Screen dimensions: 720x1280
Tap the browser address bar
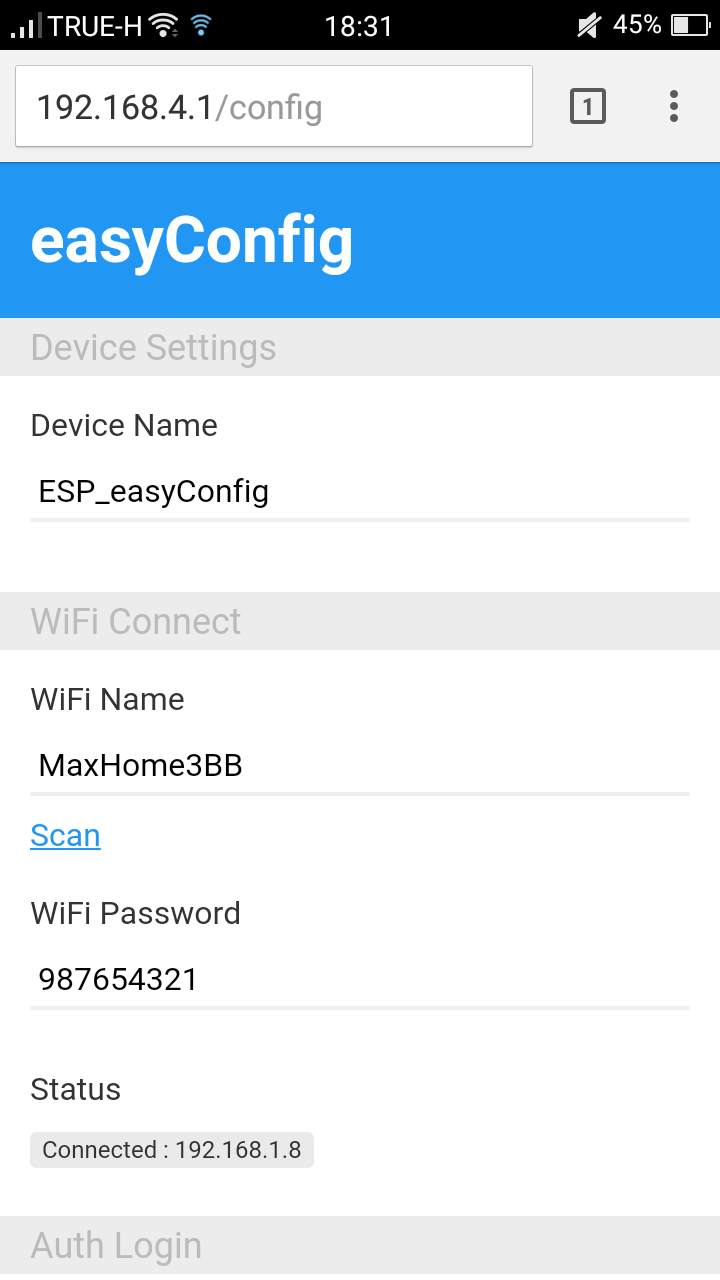tap(273, 107)
